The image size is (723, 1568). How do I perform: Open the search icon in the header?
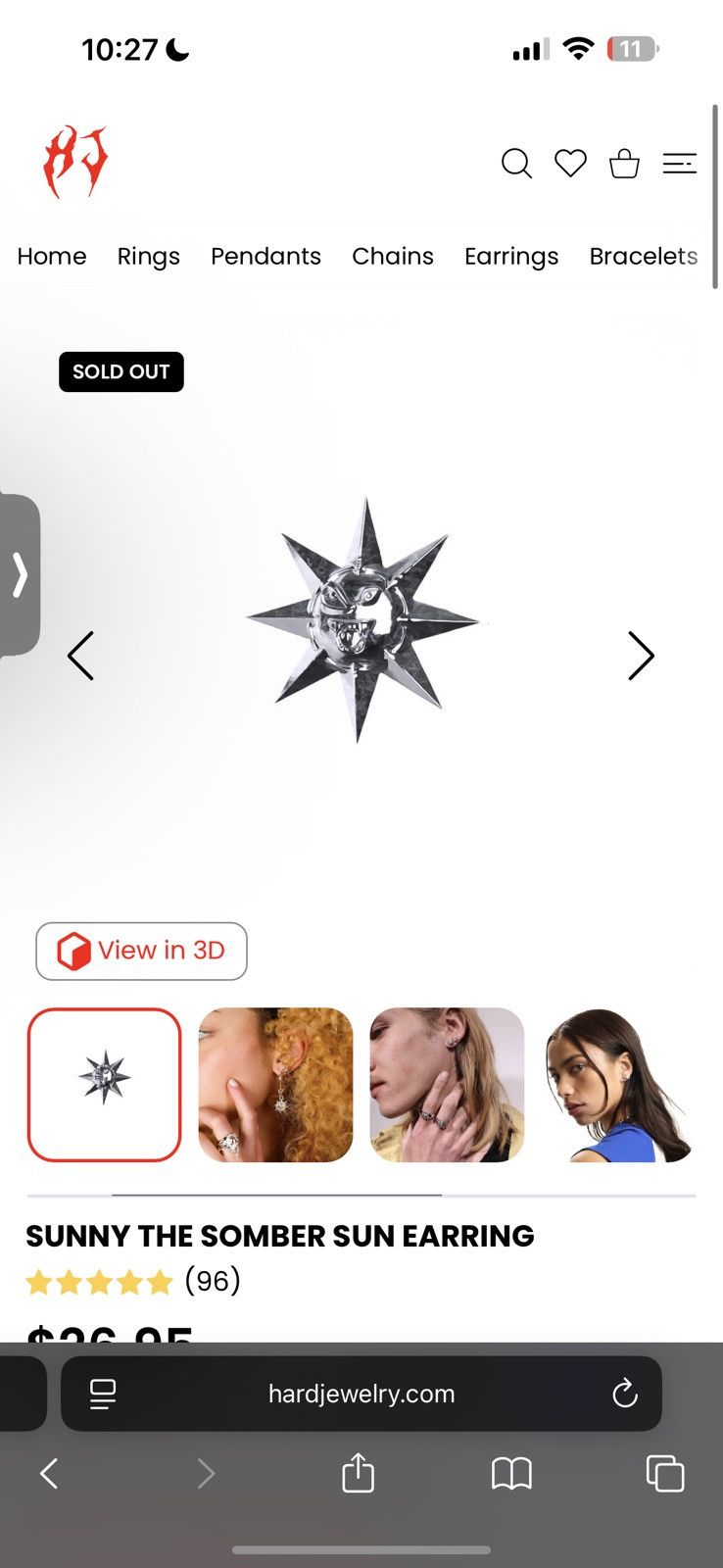click(516, 164)
